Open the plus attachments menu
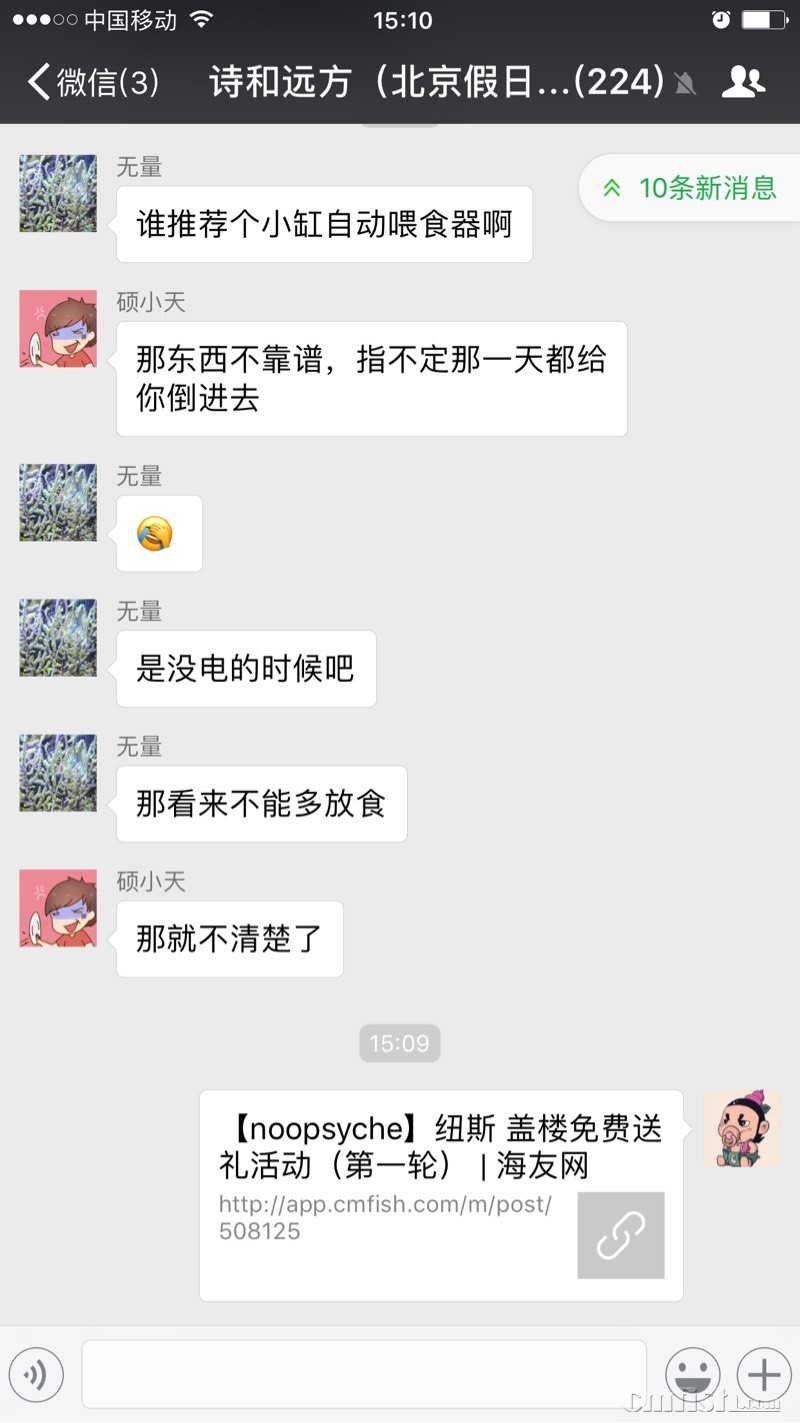800x1423 pixels. [x=764, y=1375]
